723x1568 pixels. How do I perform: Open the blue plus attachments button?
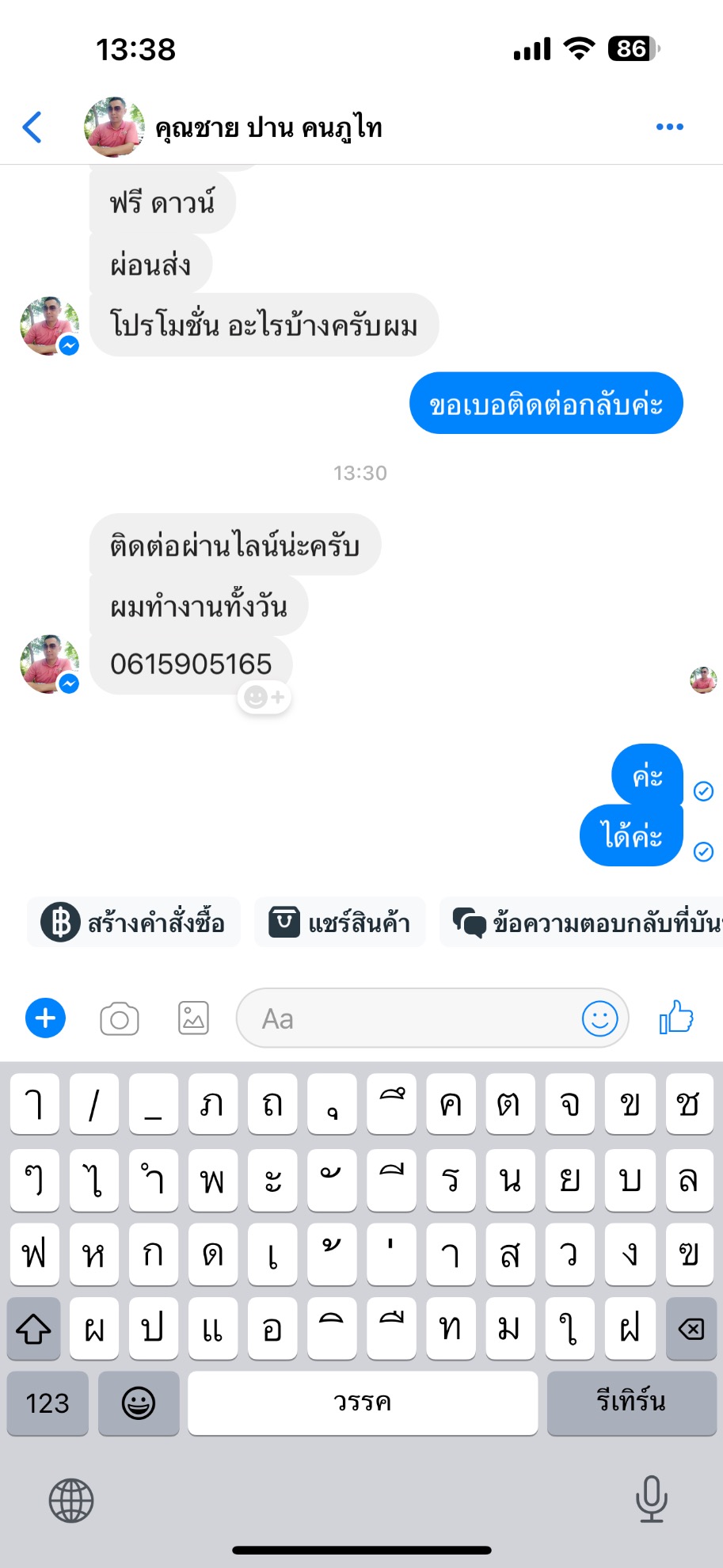point(46,1018)
